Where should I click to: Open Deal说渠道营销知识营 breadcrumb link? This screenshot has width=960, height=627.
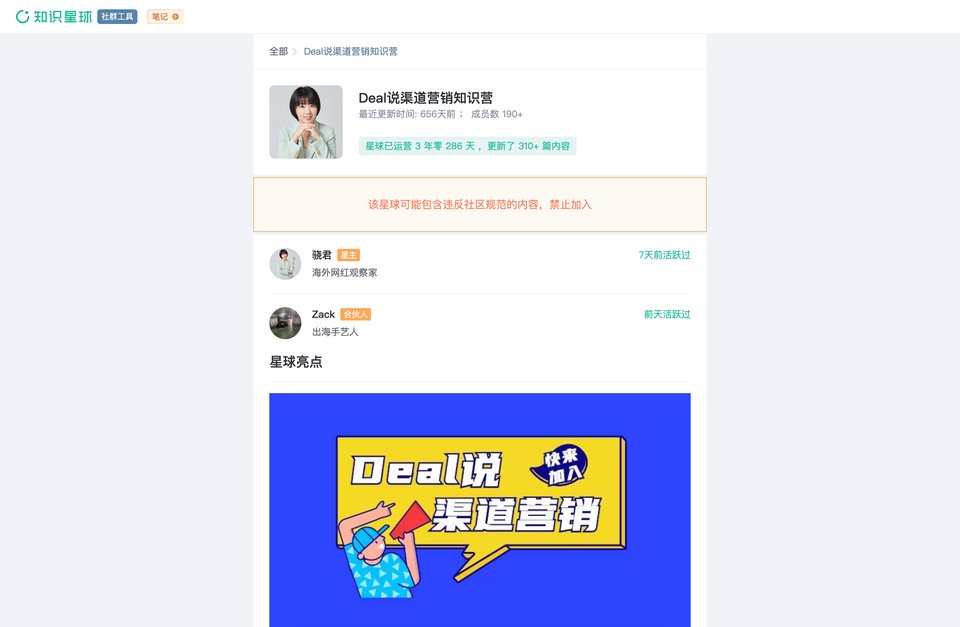[x=350, y=51]
